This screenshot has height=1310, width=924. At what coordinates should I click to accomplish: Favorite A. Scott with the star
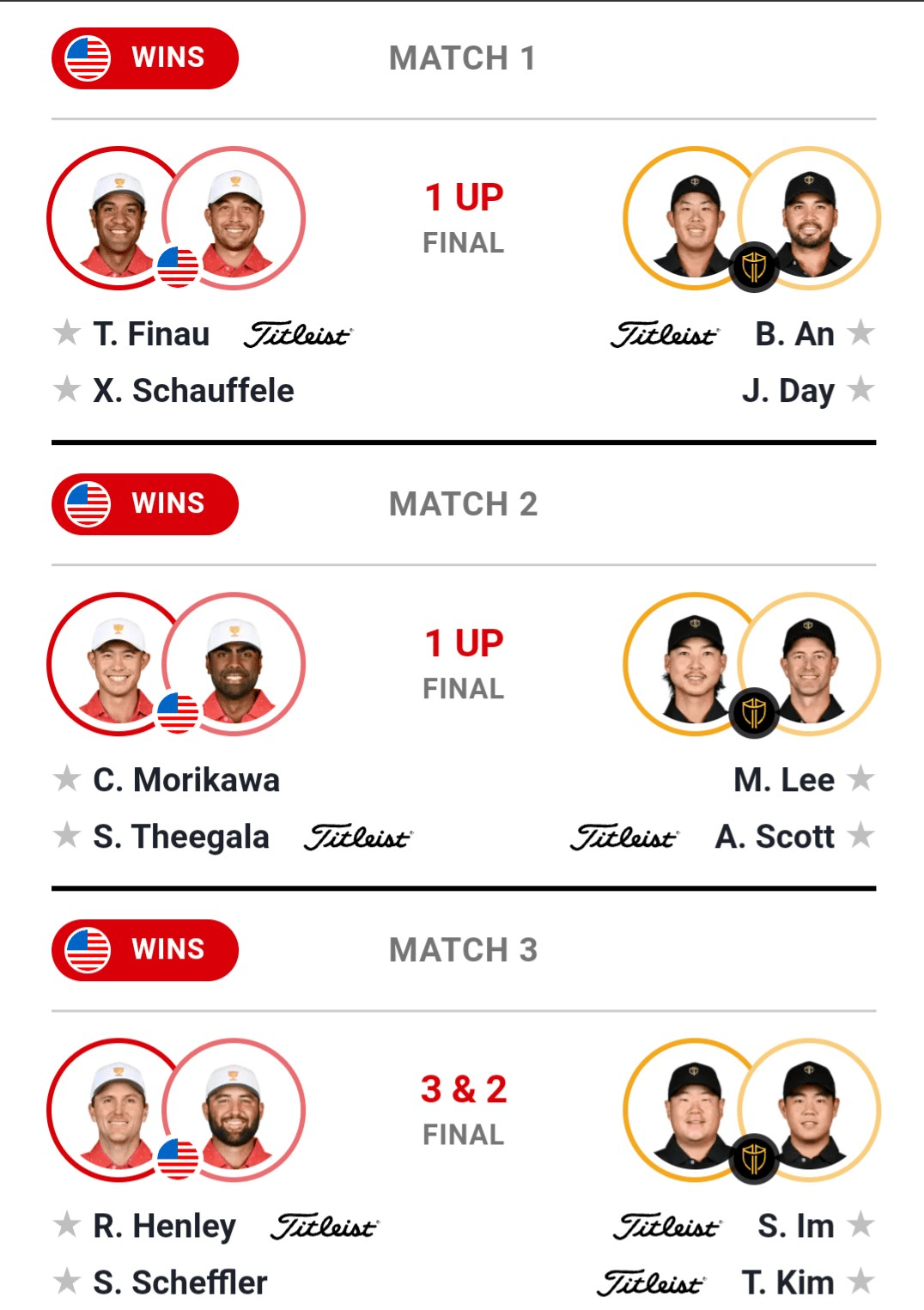(x=860, y=835)
